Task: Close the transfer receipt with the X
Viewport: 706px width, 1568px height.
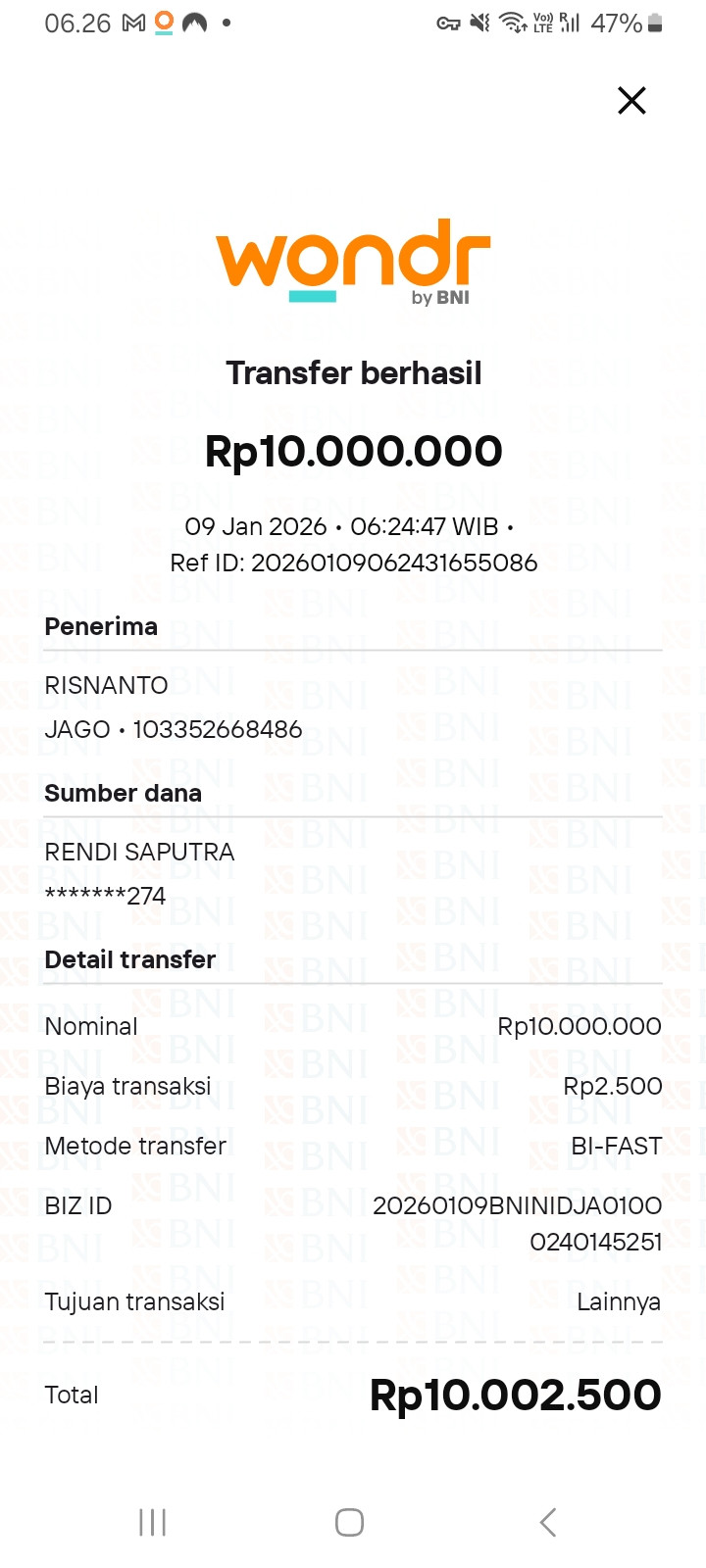Action: coord(631,100)
